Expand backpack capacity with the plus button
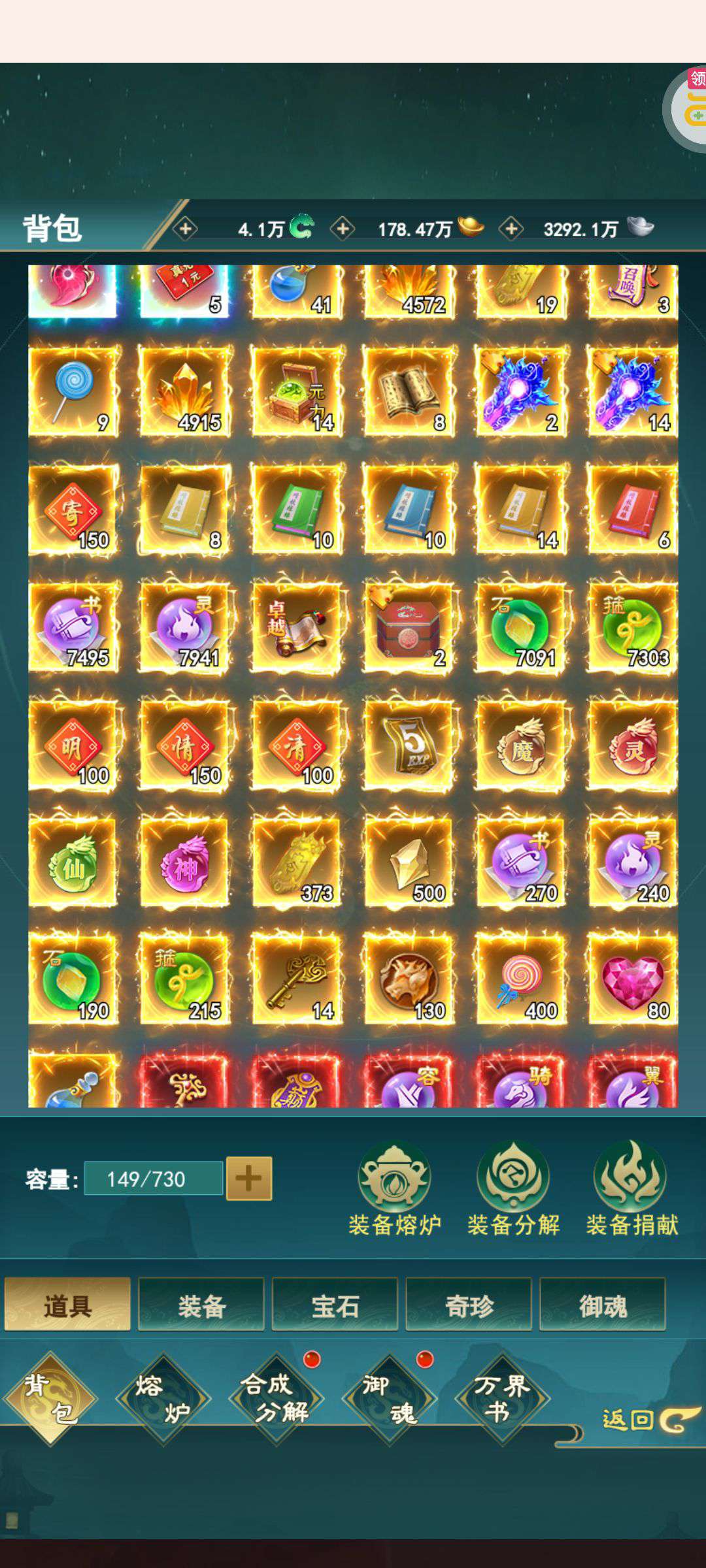The width and height of the screenshot is (706, 1568). point(249,1179)
